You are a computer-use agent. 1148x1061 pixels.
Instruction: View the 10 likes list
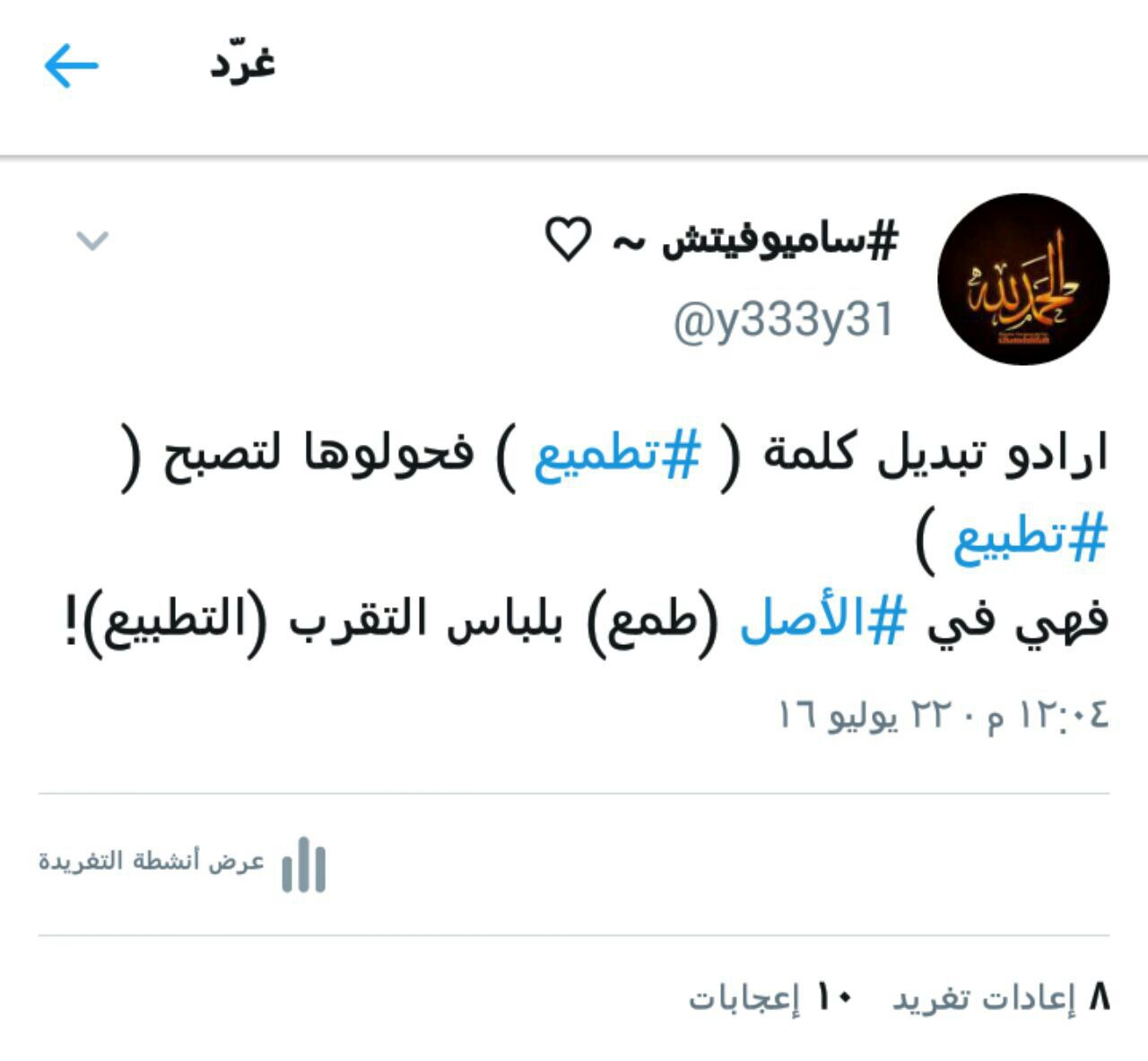771,997
